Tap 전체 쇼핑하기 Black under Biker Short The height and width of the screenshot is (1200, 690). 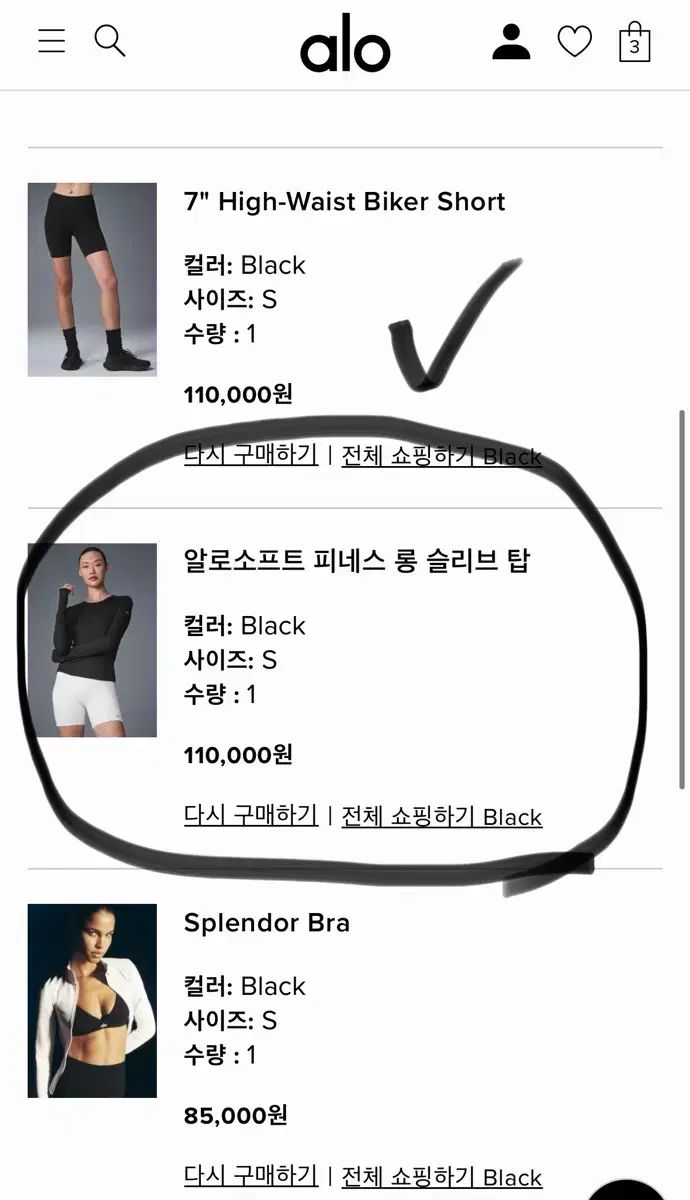pyautogui.click(x=442, y=457)
